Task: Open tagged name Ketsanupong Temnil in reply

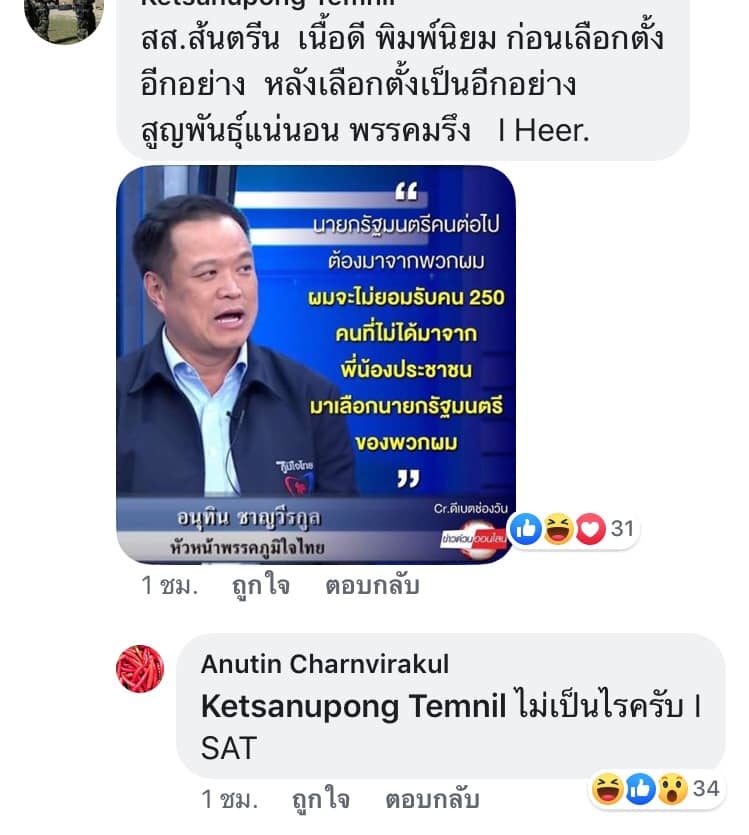Action: click(x=353, y=706)
